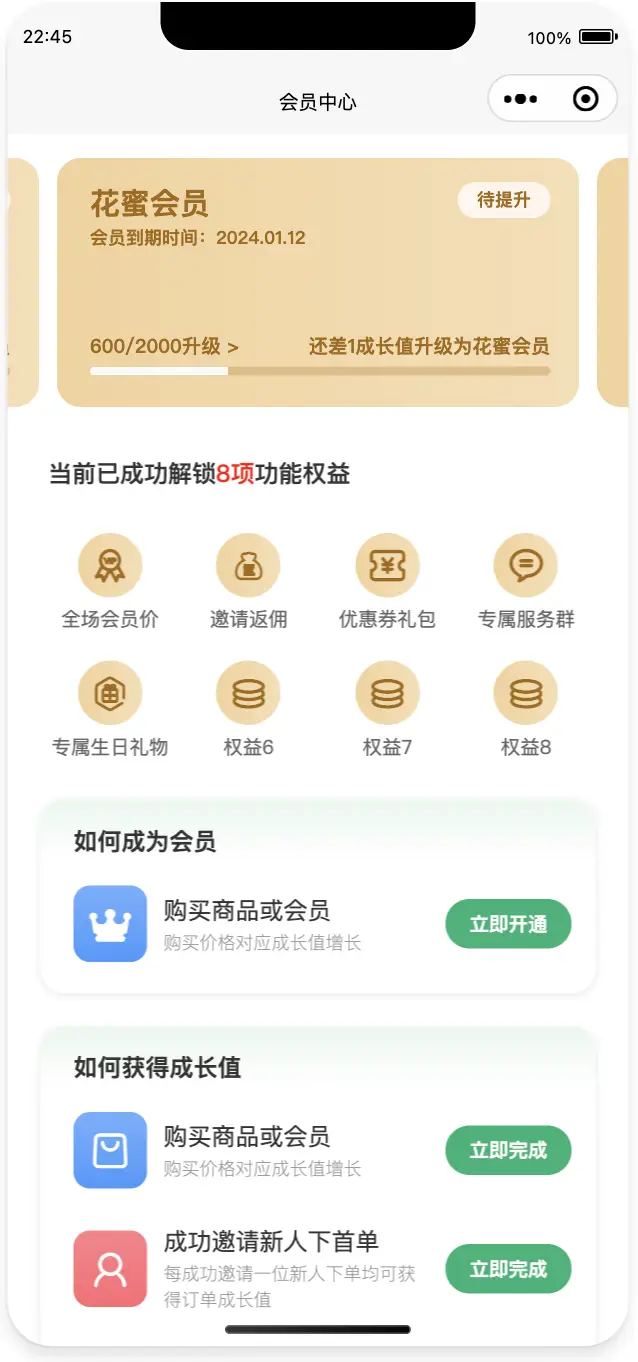Open the 600/2000升级 link
The image size is (638, 1362).
click(x=164, y=347)
